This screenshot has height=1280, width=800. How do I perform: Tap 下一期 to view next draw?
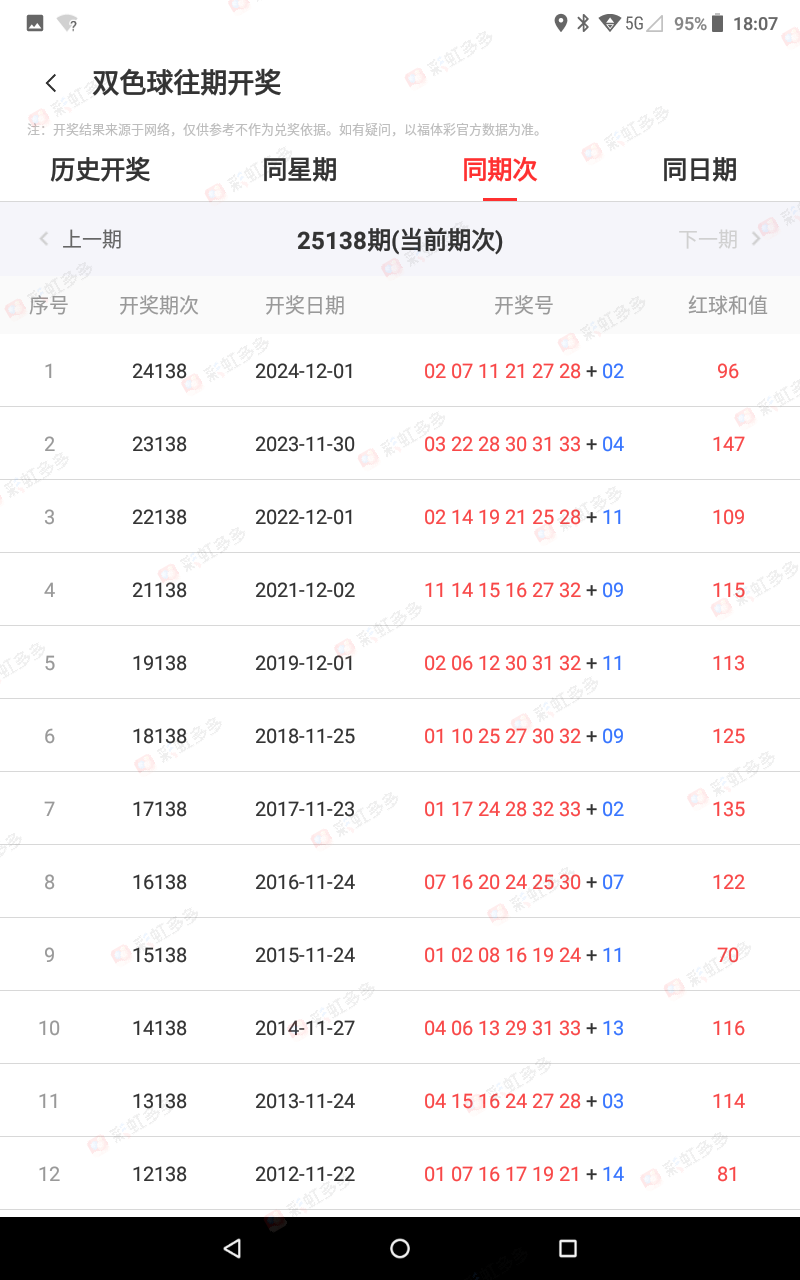pos(719,239)
